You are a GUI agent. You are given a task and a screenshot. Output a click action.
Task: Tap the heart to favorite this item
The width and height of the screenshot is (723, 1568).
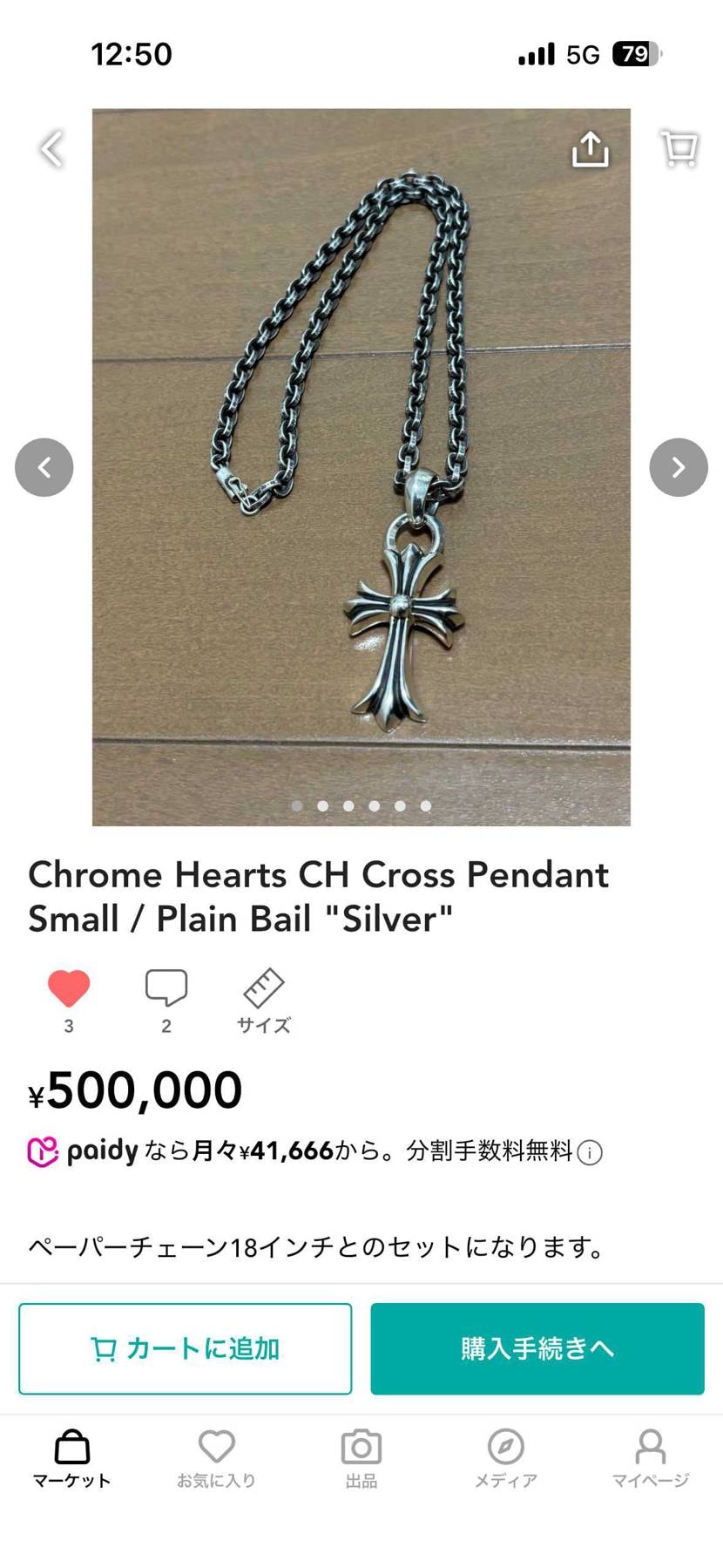[x=69, y=989]
